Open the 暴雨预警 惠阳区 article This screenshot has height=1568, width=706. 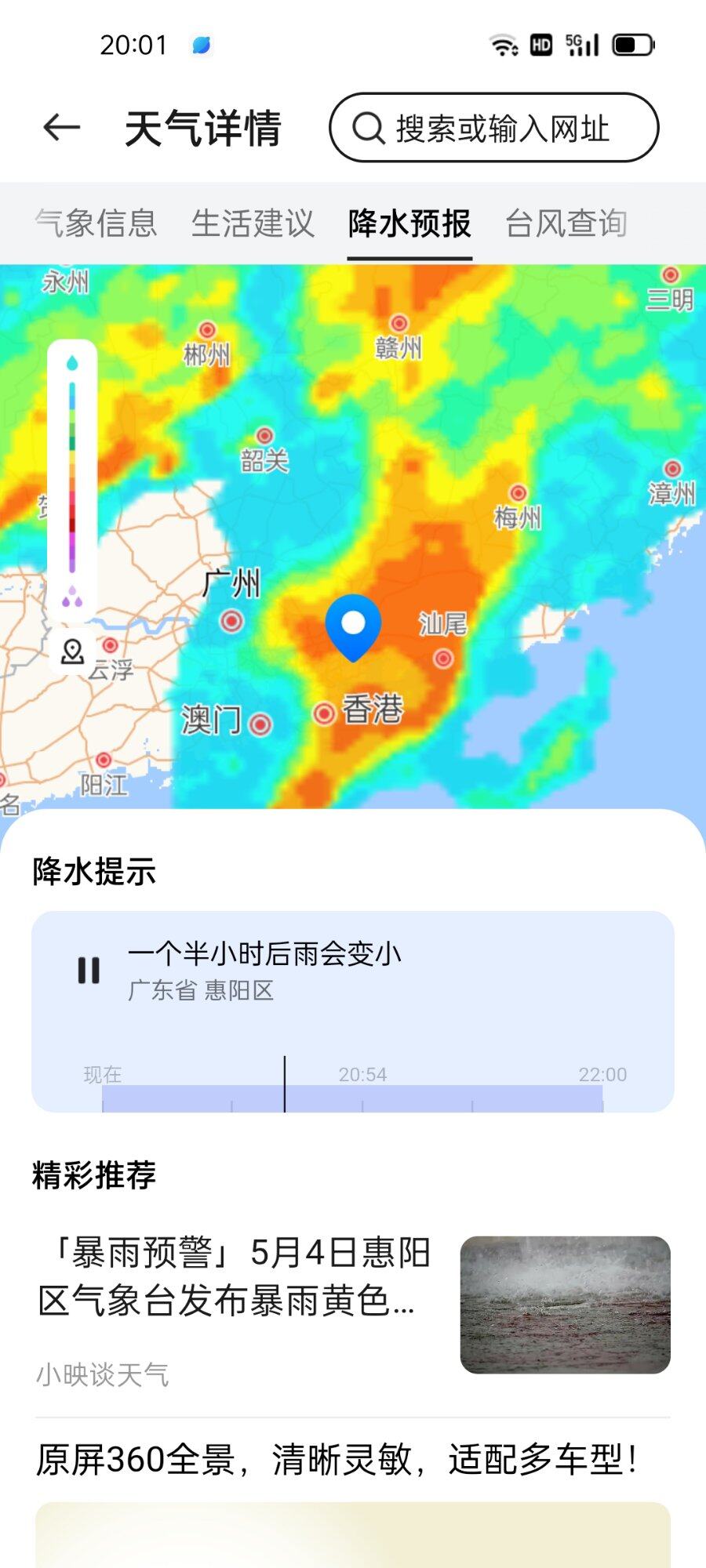click(x=235, y=1276)
